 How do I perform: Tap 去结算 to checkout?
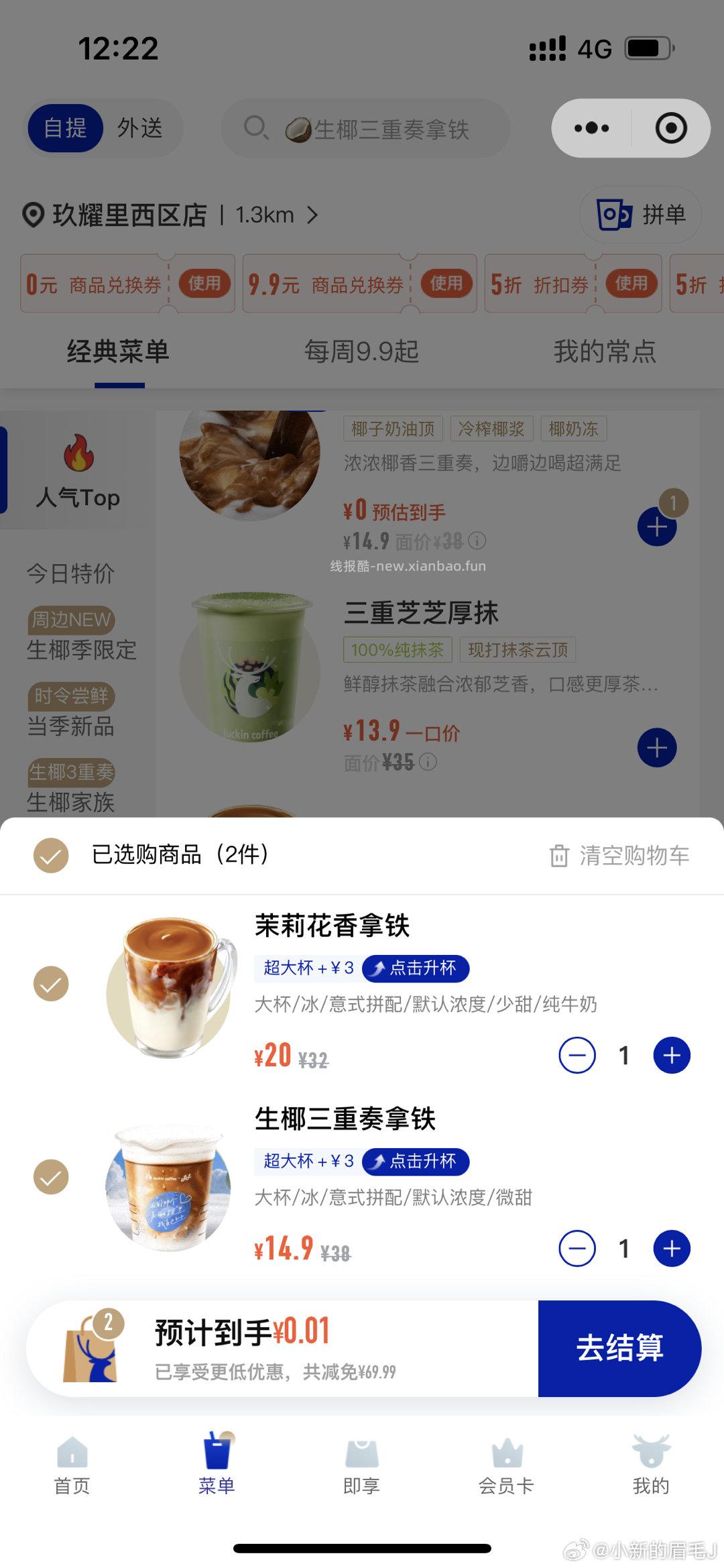point(621,1349)
